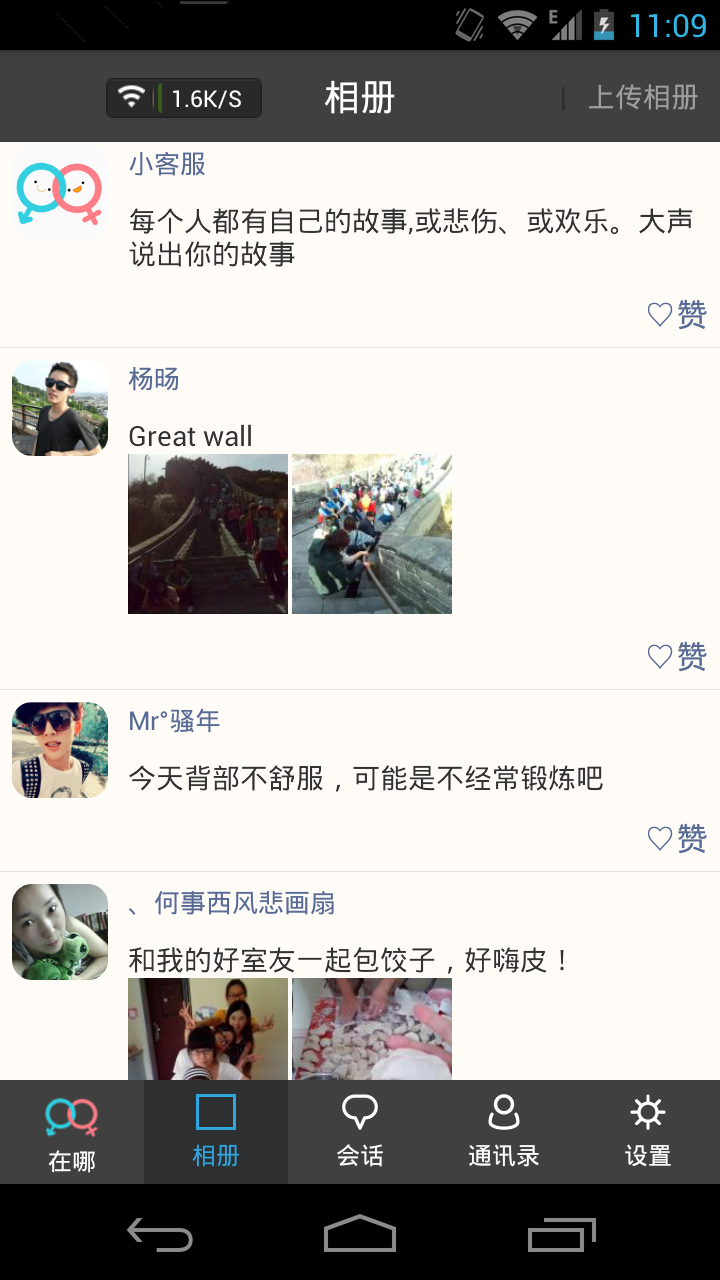
Task: View 小客服's profile avatar
Action: pos(60,192)
